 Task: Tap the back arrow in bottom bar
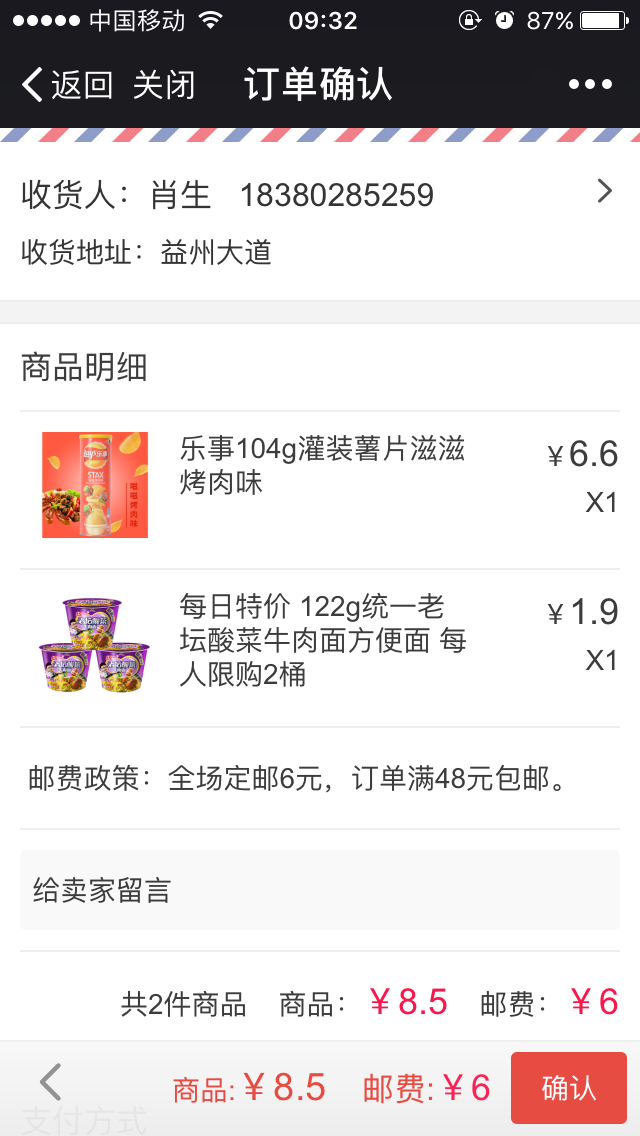(51, 1082)
